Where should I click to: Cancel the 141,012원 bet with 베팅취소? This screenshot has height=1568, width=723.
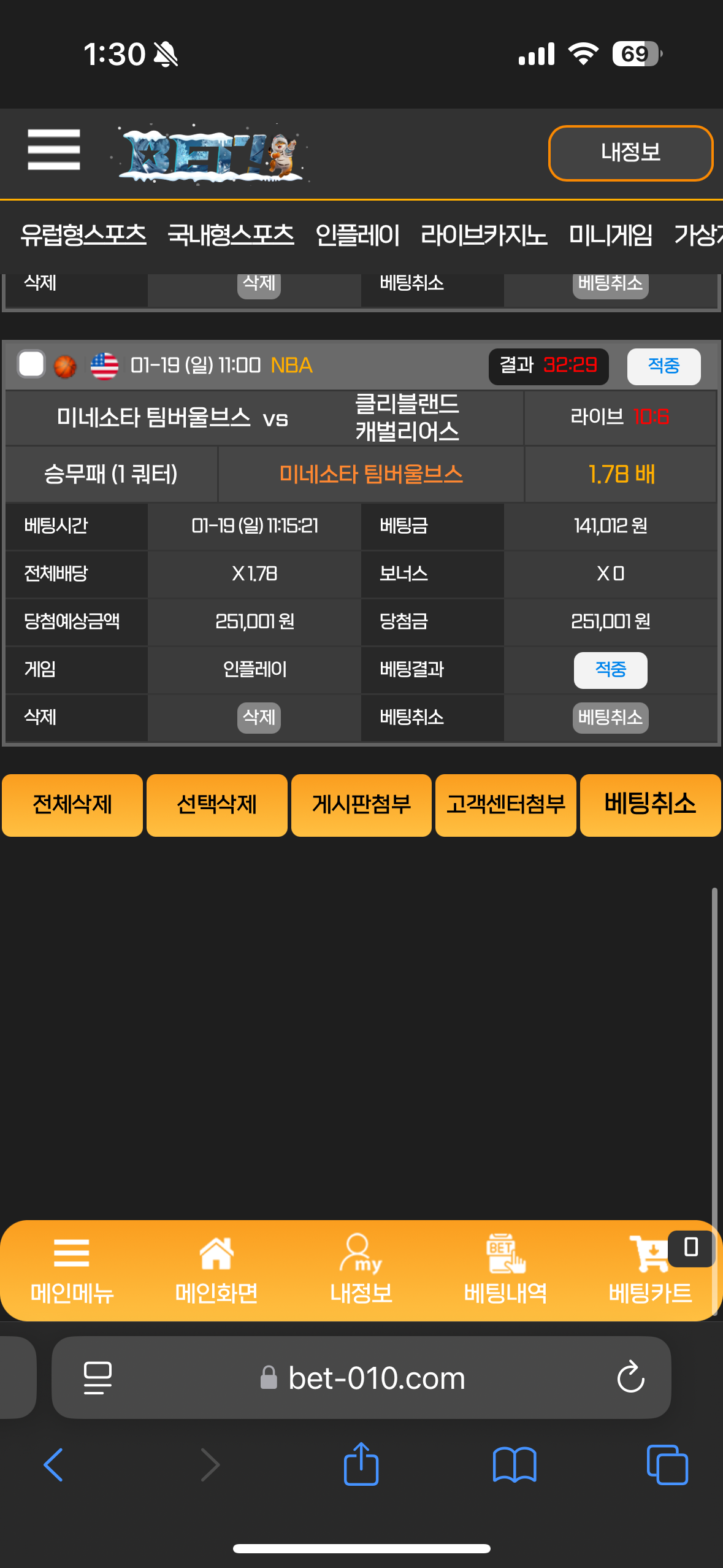point(610,717)
